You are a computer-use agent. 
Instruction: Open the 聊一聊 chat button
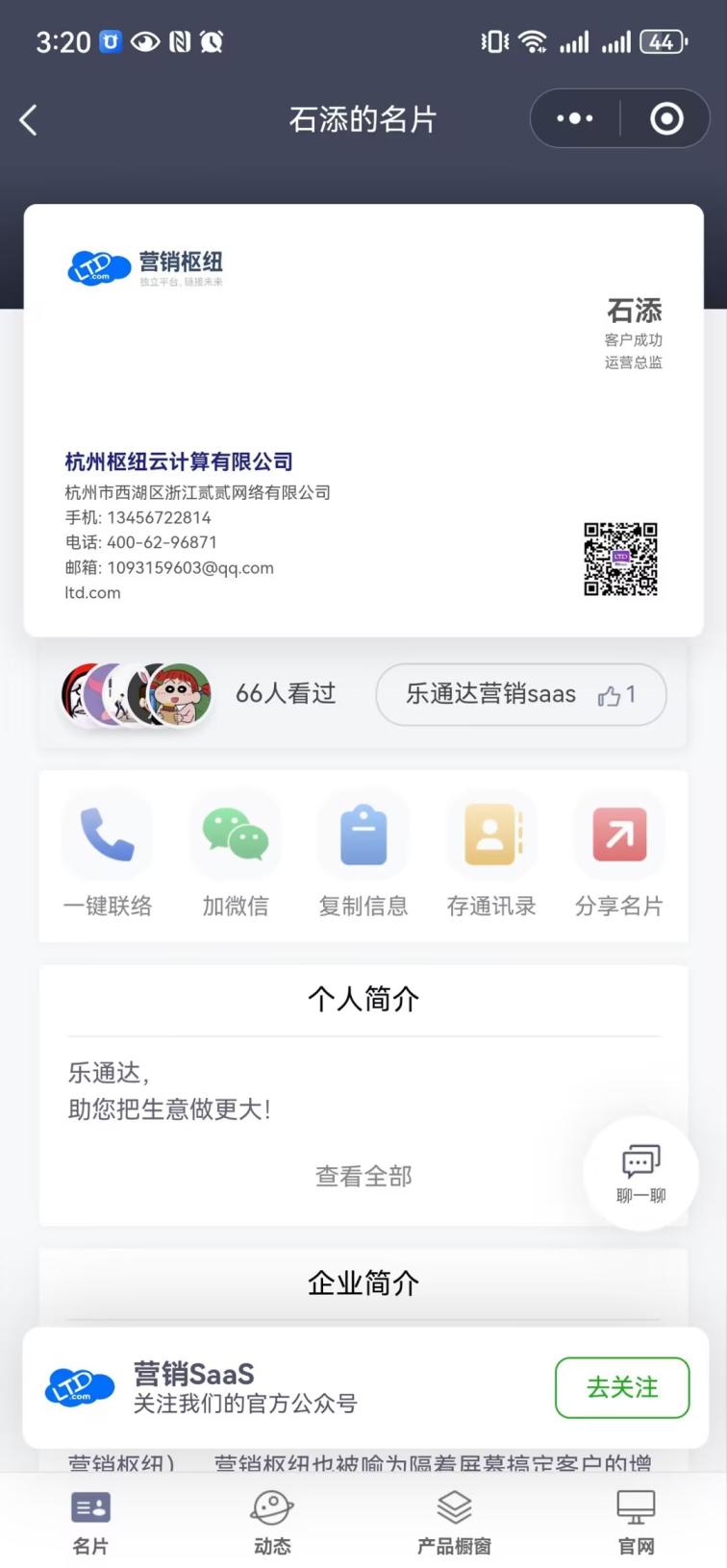640,1172
